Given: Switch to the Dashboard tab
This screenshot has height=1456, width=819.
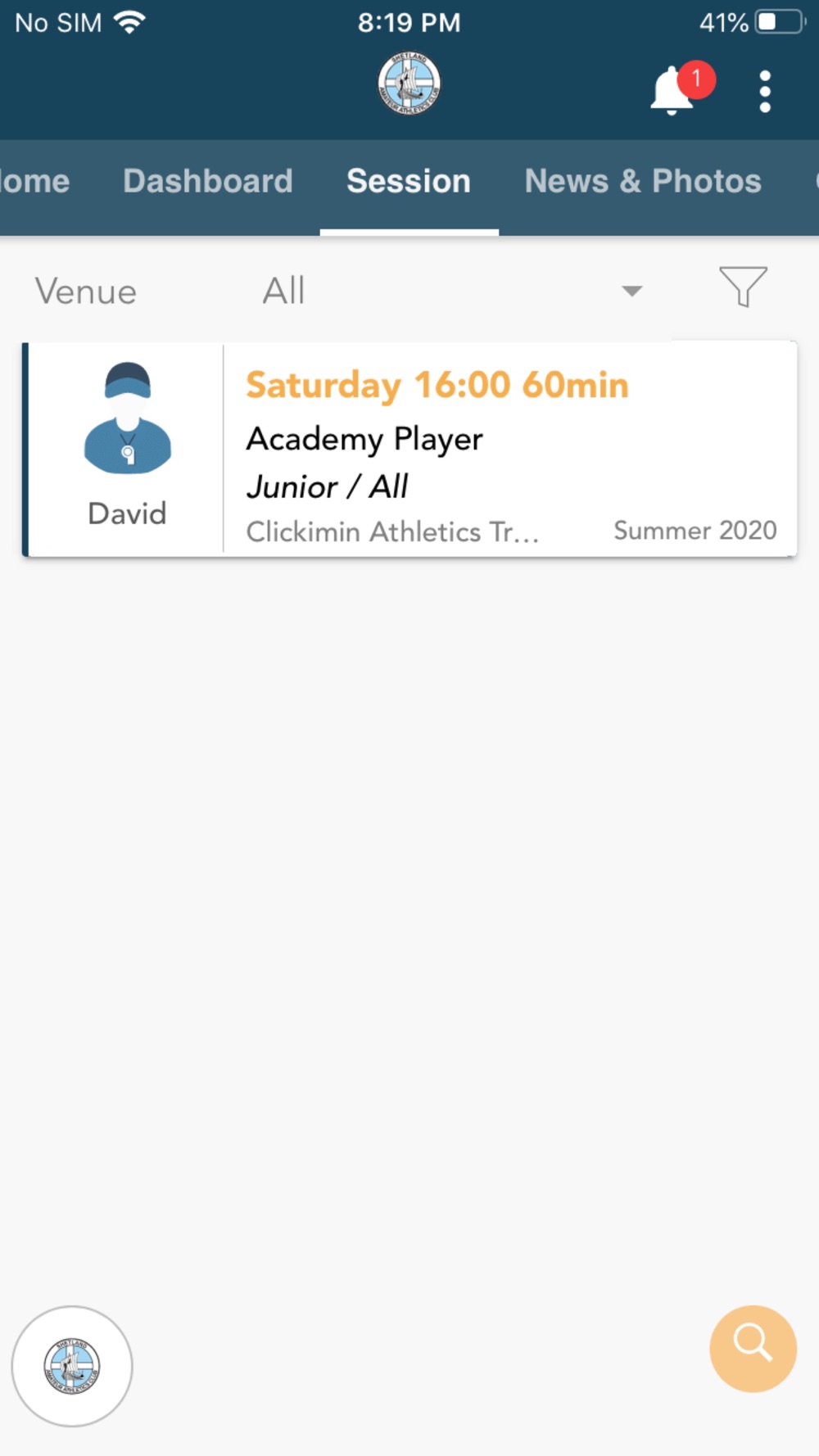Looking at the screenshot, I should coord(208,181).
